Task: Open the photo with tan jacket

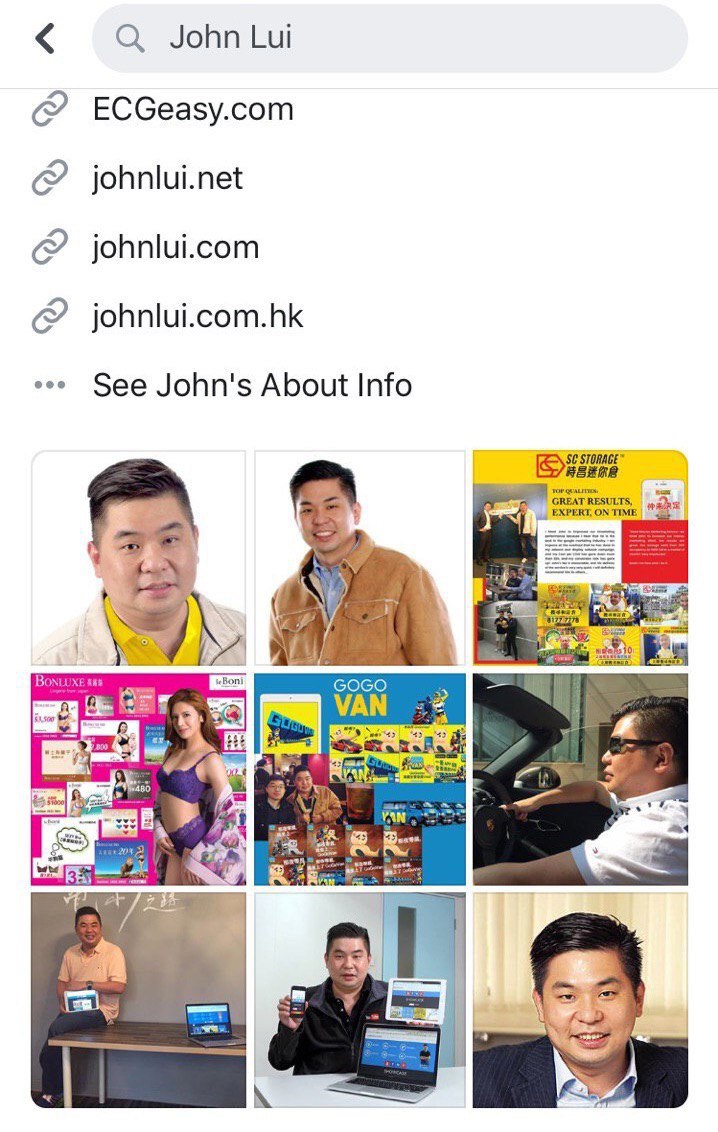Action: tap(359, 558)
